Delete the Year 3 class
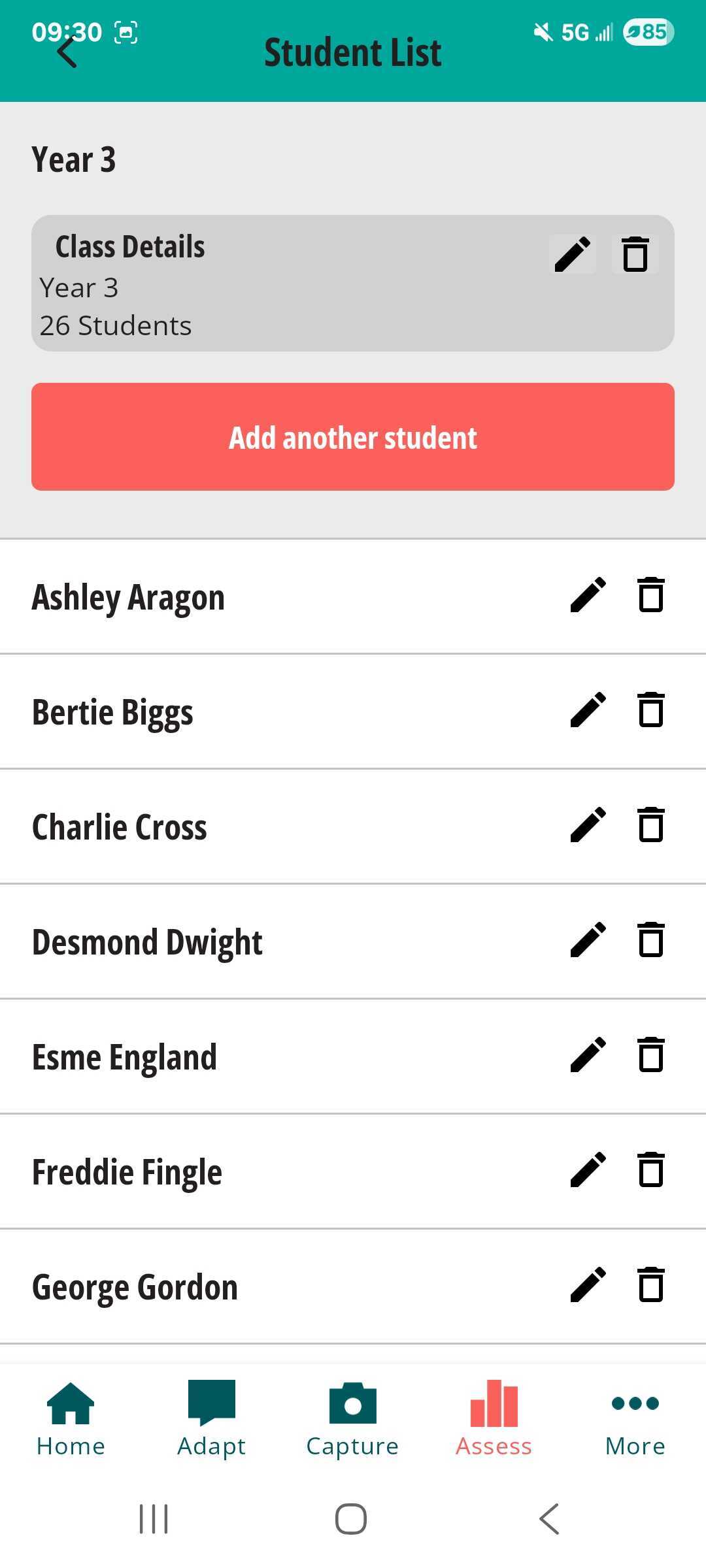Screen dimensions: 706x1568 [x=635, y=254]
